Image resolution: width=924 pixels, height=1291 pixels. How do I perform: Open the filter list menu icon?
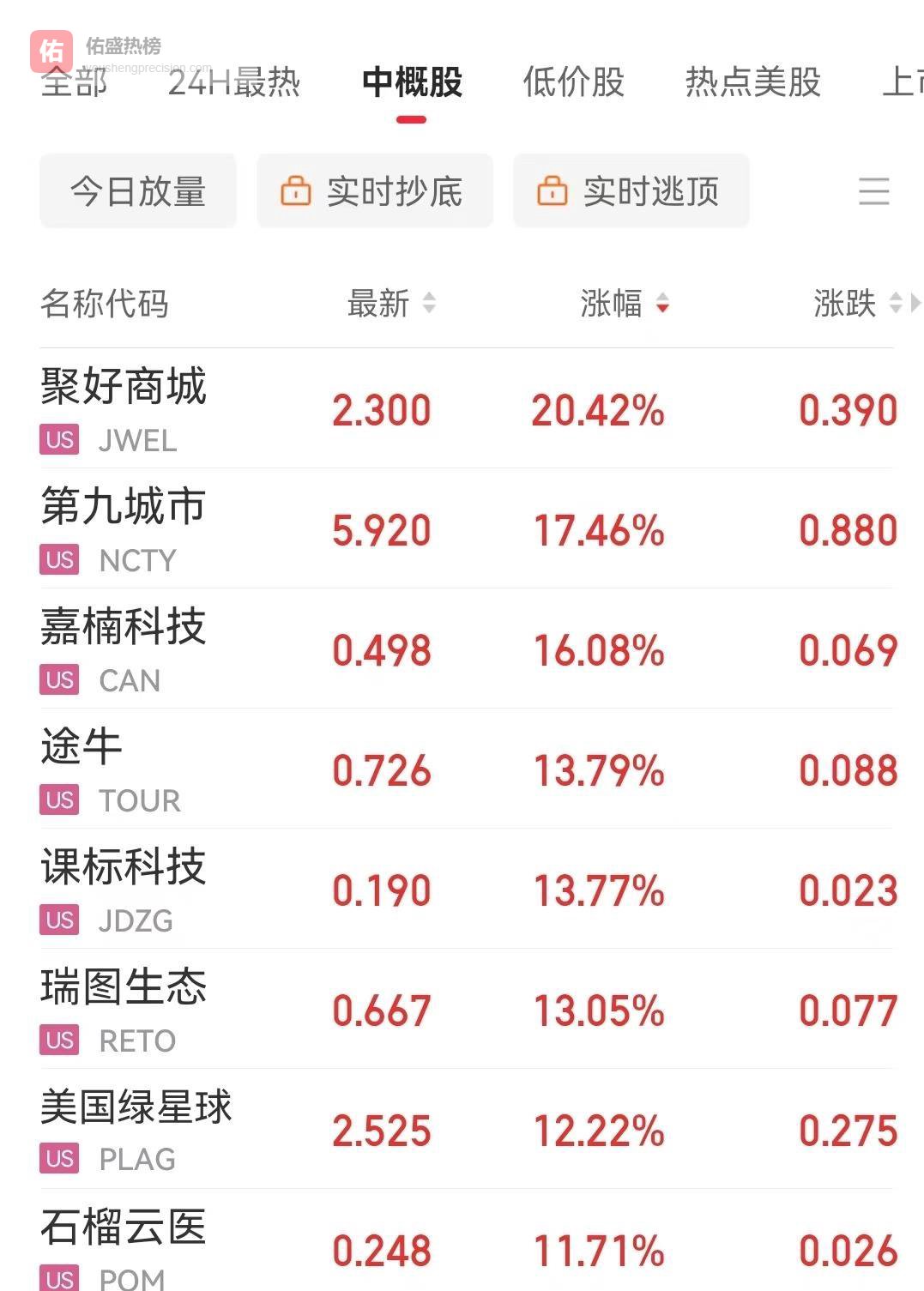point(873,190)
